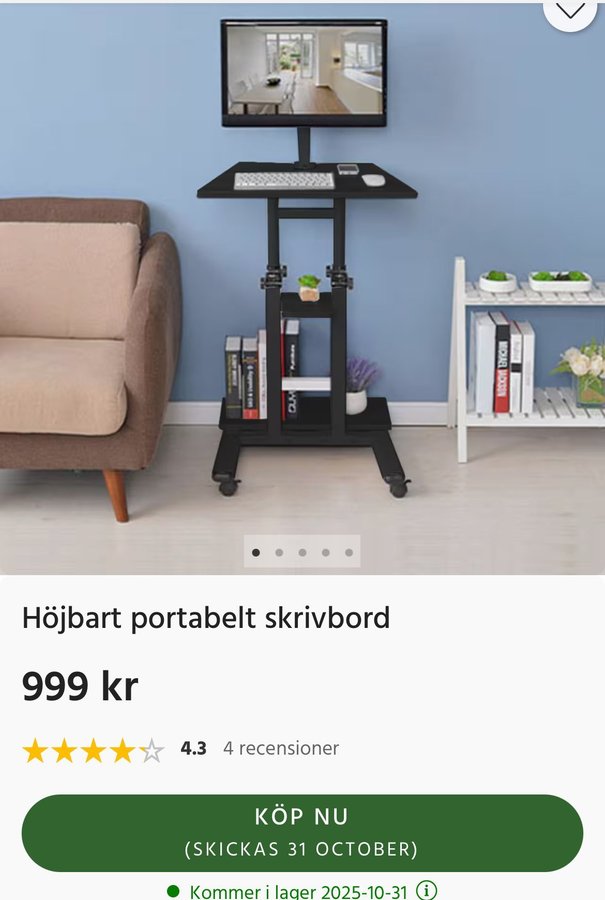Tap KÖP NU to buy the desk

point(302,832)
